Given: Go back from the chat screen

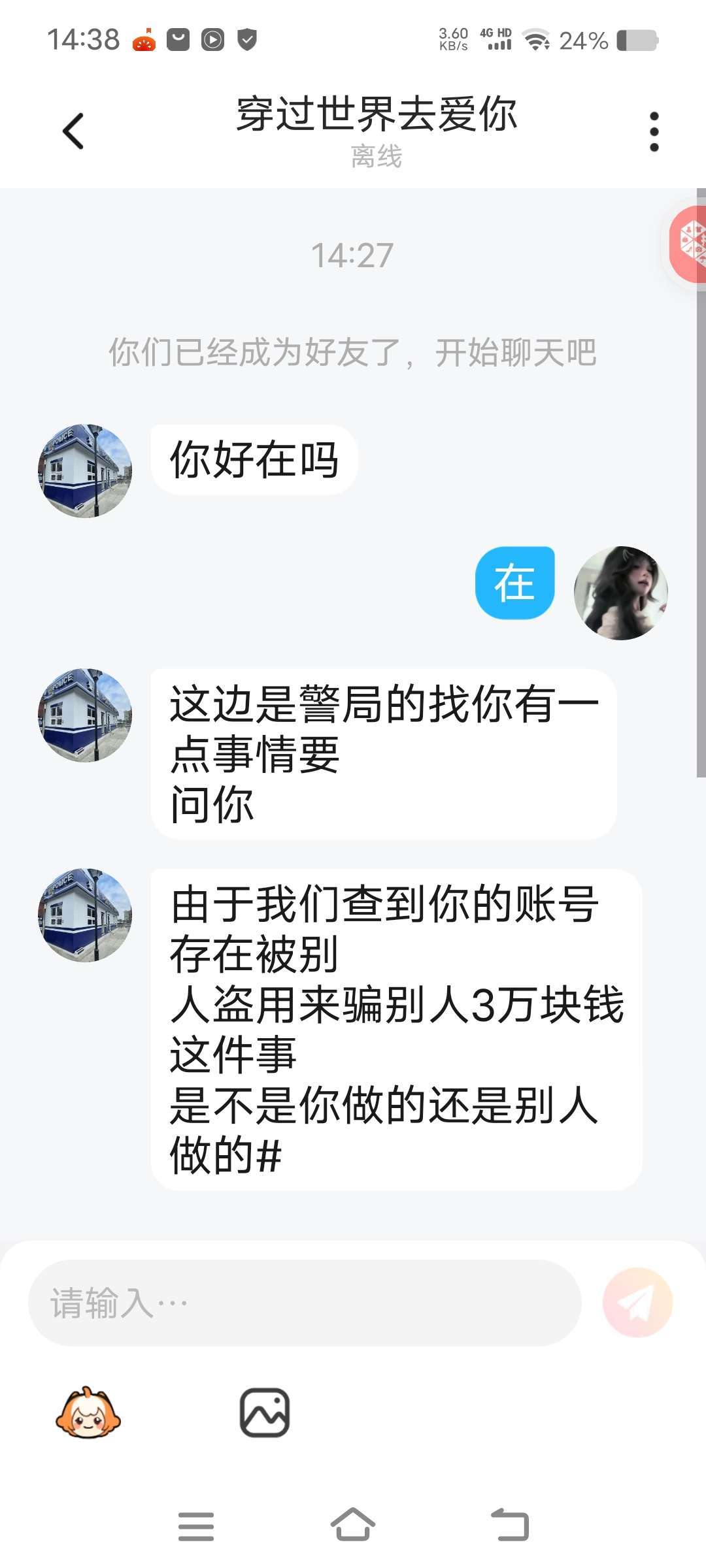Looking at the screenshot, I should (73, 131).
